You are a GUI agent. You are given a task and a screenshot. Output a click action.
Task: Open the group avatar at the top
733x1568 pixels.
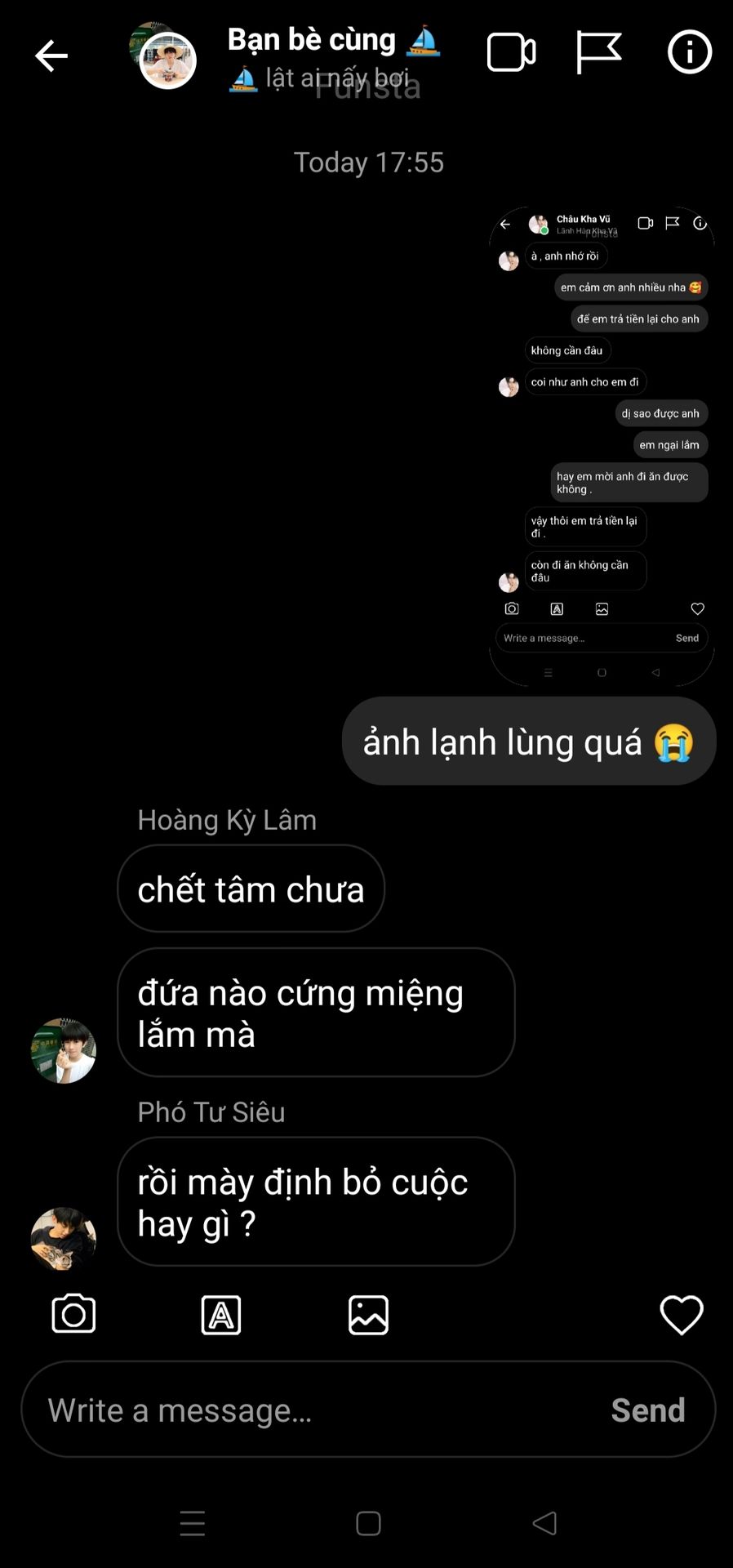click(x=166, y=58)
